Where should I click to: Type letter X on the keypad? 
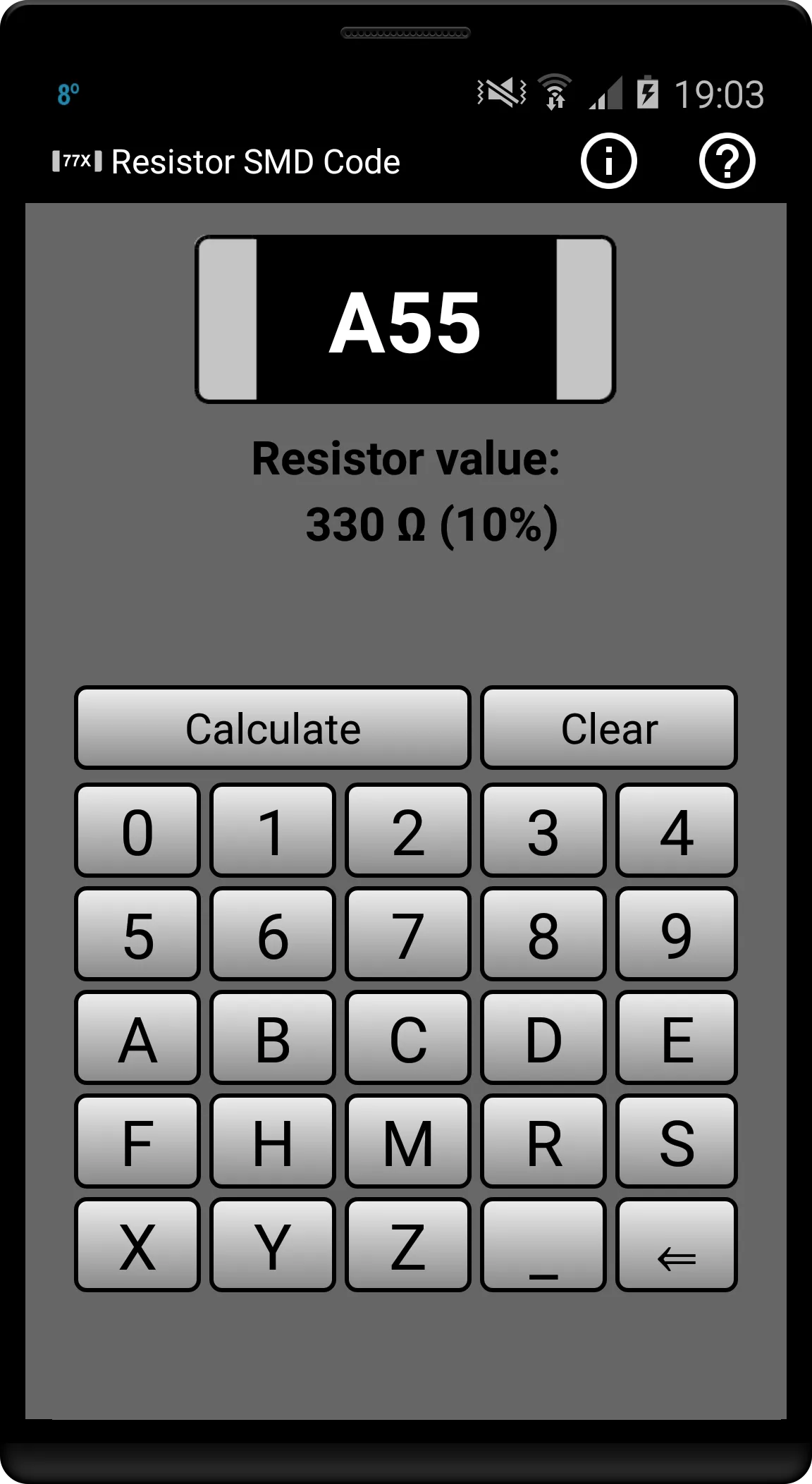click(137, 1245)
